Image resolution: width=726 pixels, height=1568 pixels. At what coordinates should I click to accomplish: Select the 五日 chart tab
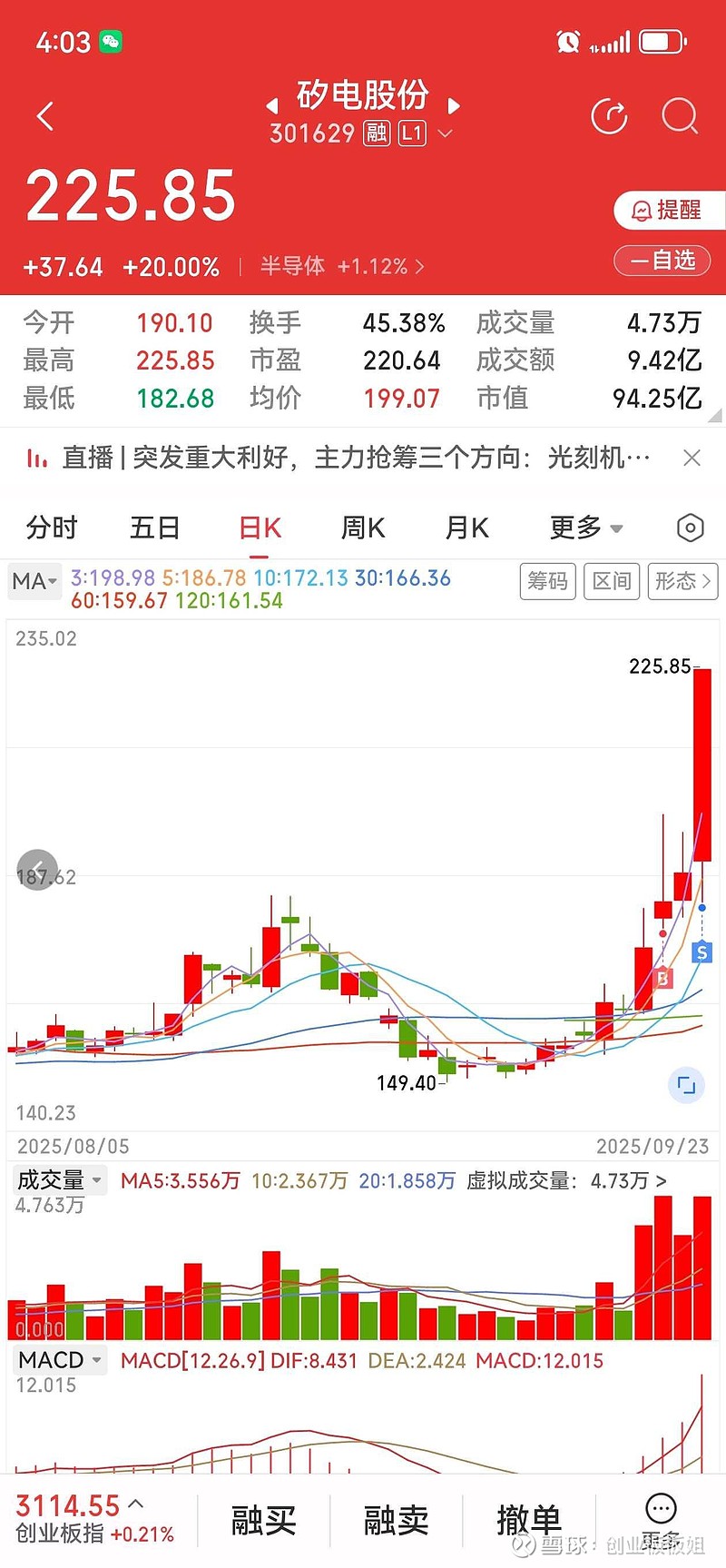[x=155, y=528]
